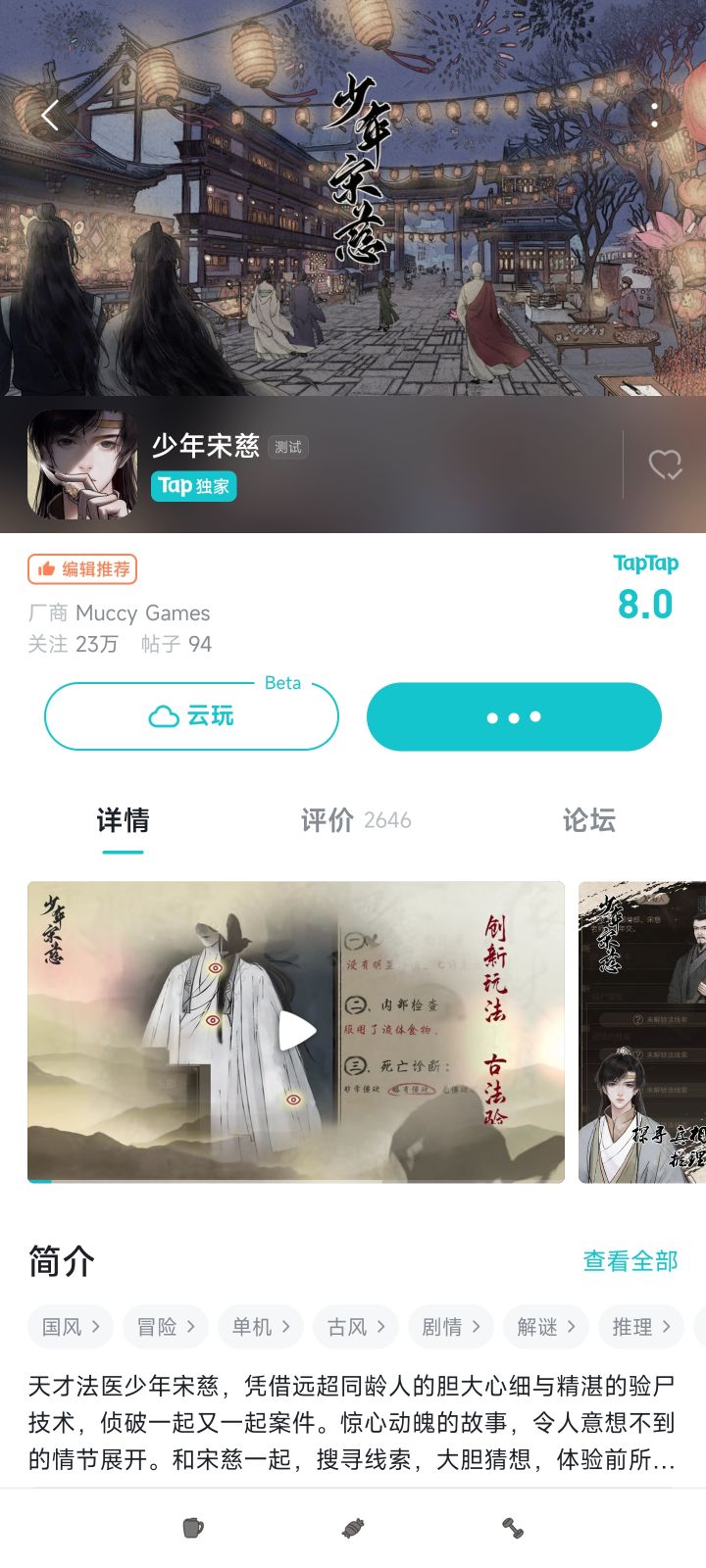This screenshot has width=706, height=1568.
Task: Expand the 推理 deduction tag
Action: pos(641,1326)
